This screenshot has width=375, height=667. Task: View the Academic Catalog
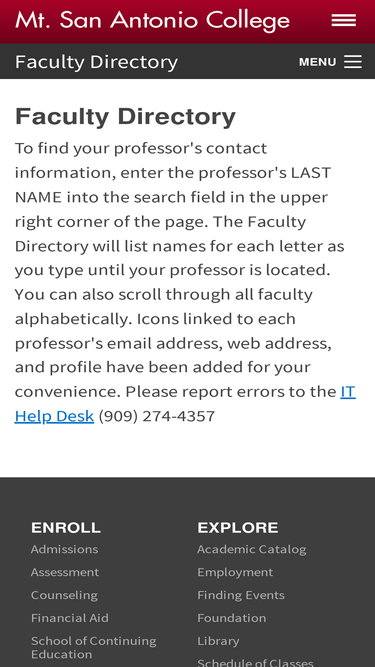coord(252,549)
